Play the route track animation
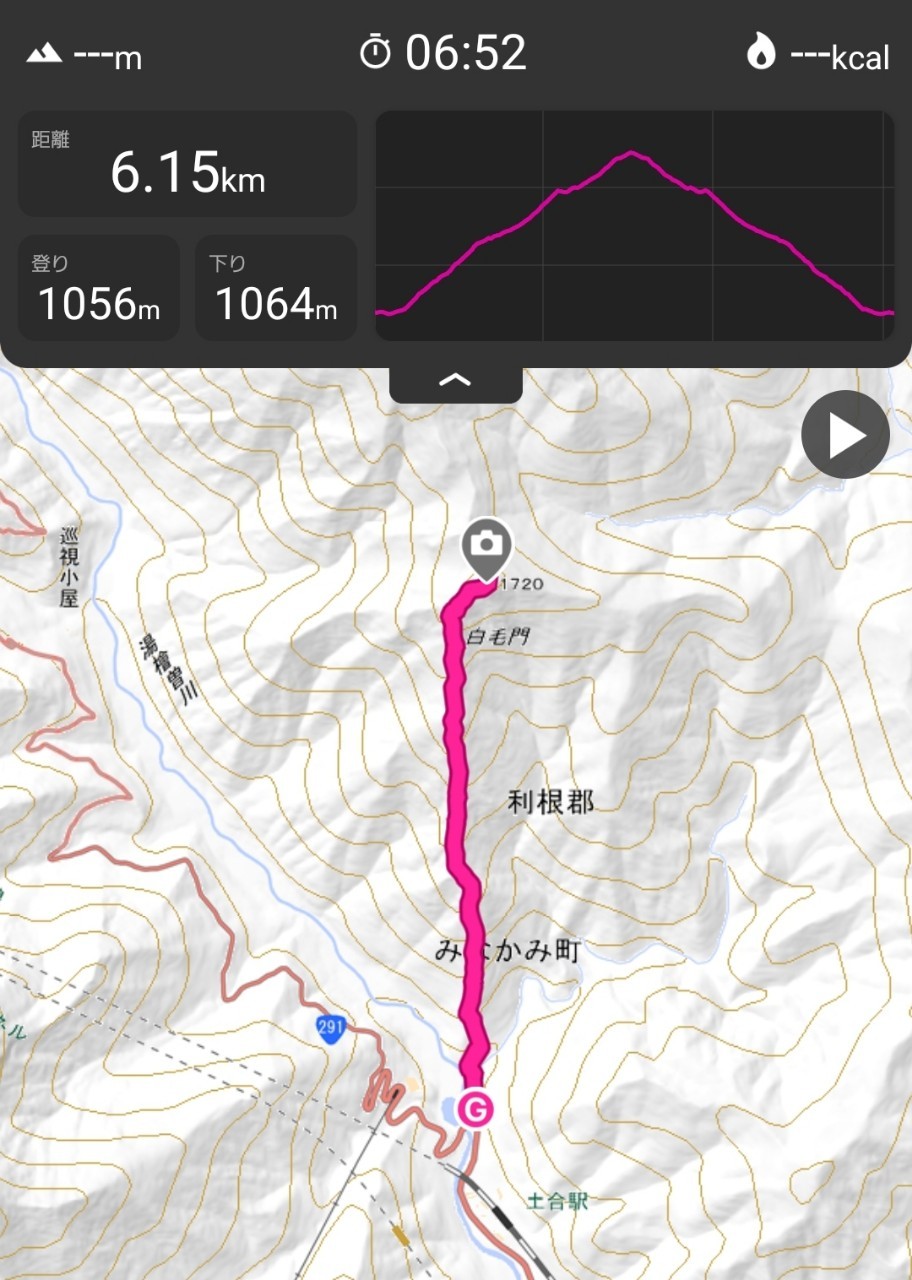Screen dimensions: 912x1280 pyautogui.click(x=845, y=435)
